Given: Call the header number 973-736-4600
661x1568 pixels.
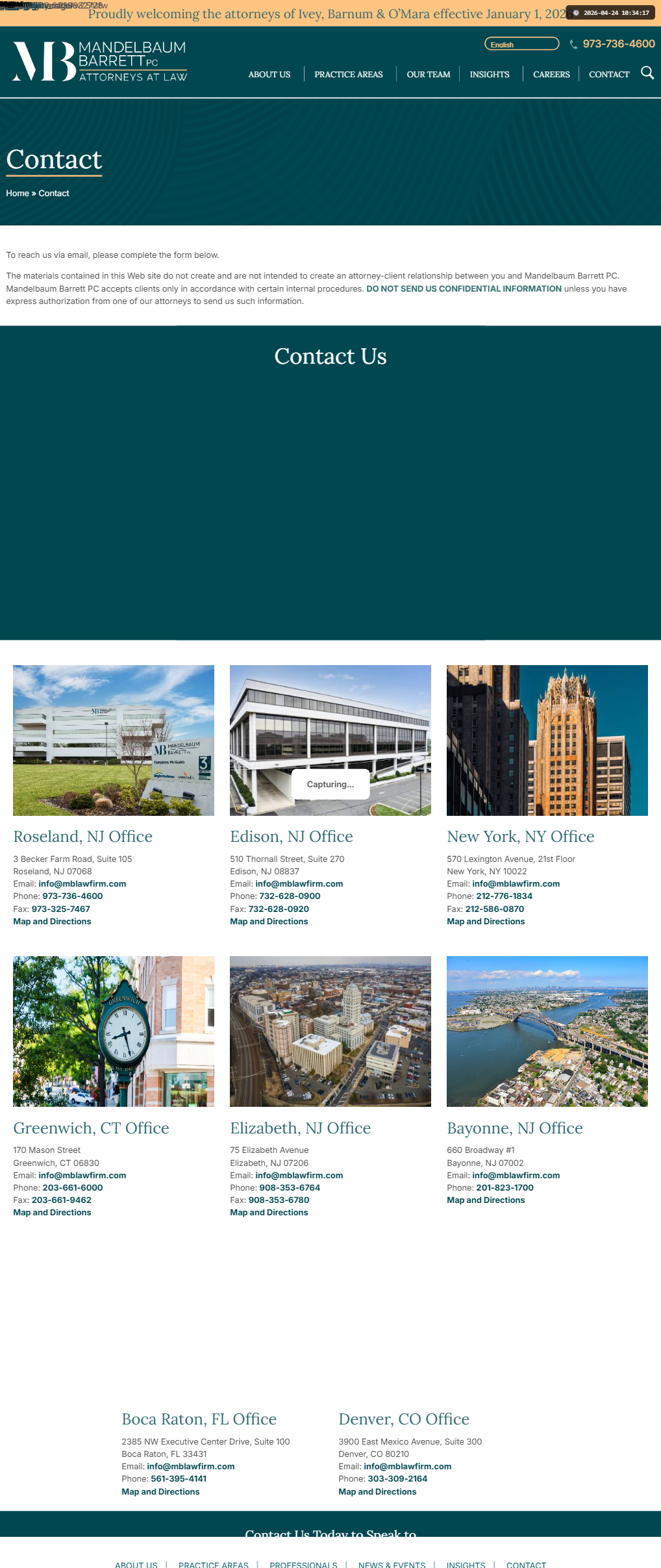Looking at the screenshot, I should click(619, 44).
